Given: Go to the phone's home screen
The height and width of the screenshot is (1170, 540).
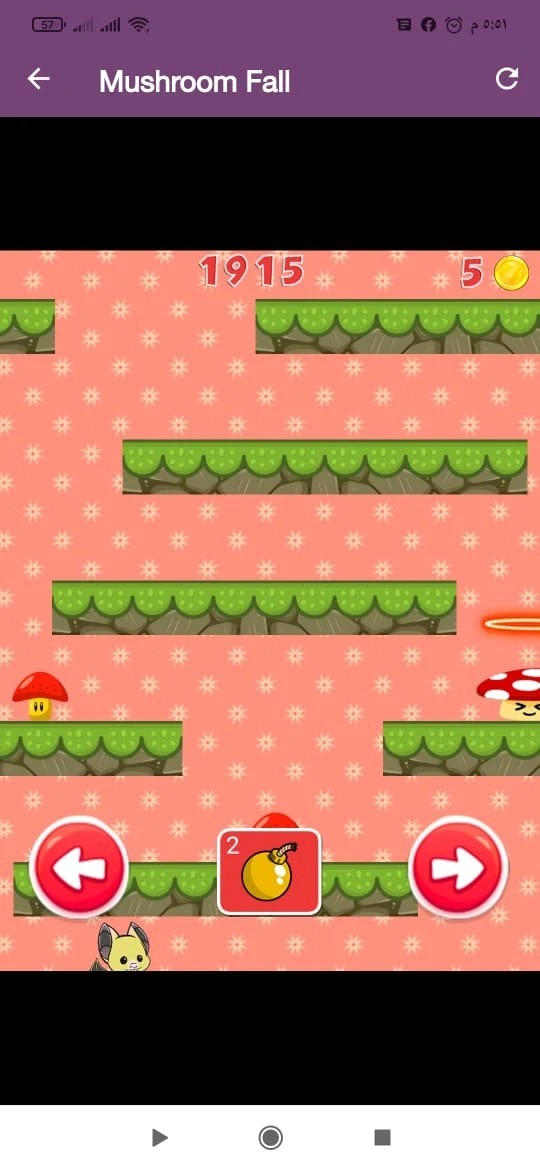Looking at the screenshot, I should pos(270,1137).
